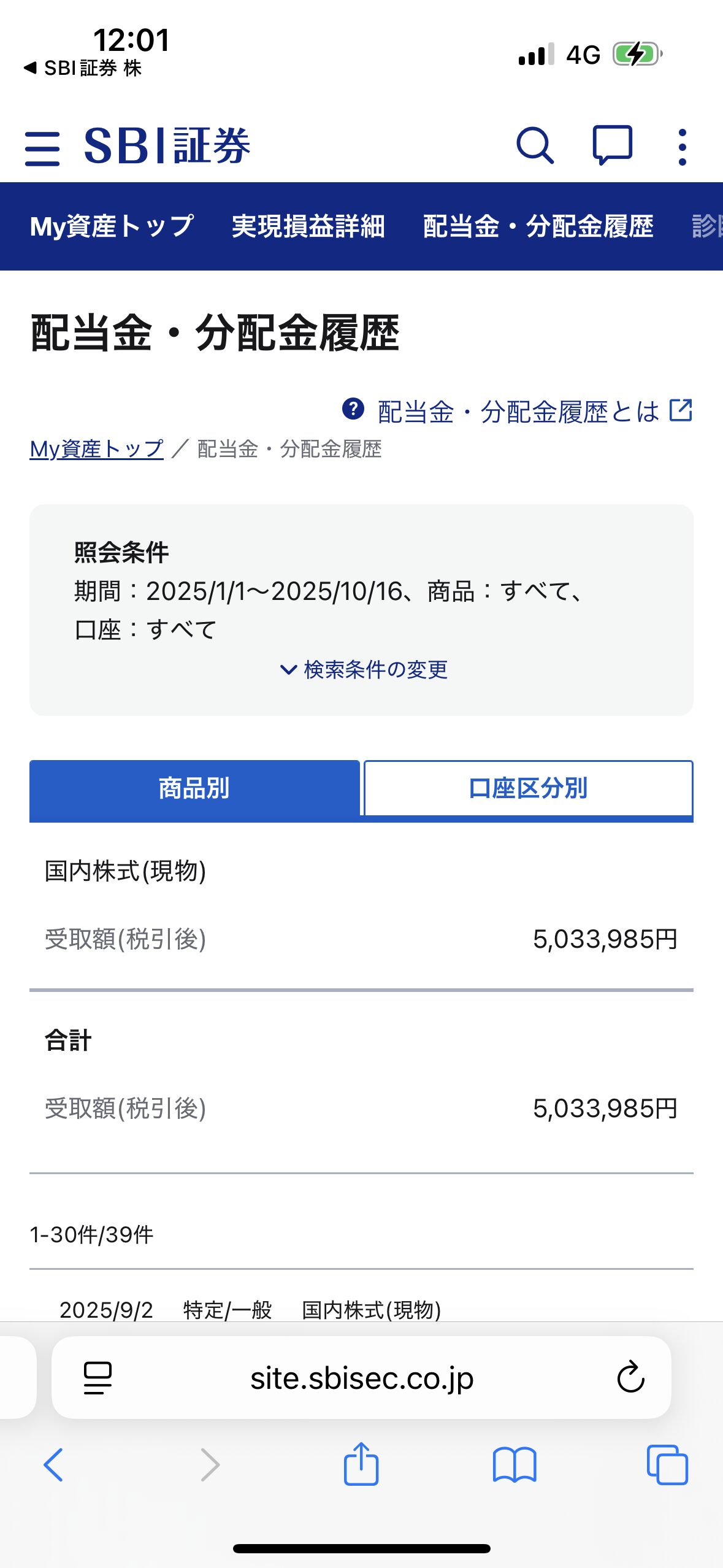Go back in Safari

coord(53,1465)
